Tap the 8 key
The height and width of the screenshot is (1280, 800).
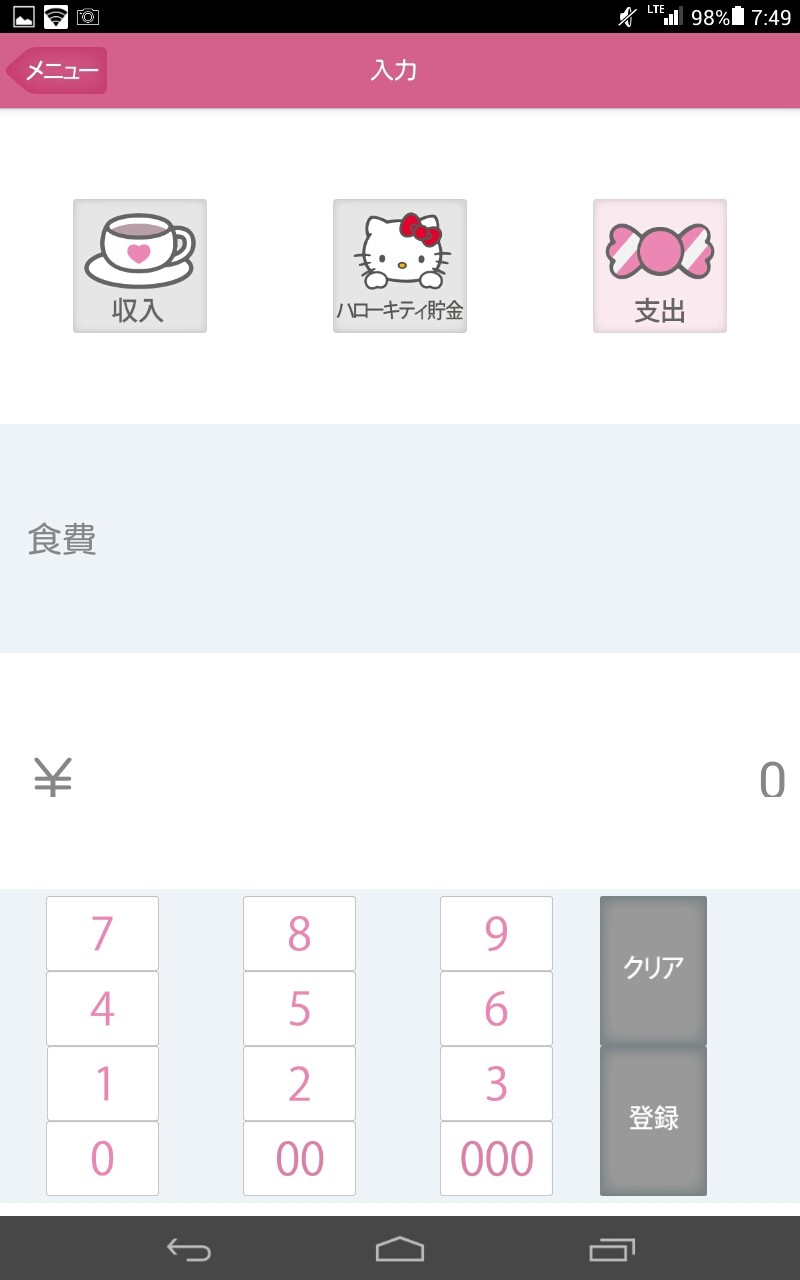click(x=299, y=933)
